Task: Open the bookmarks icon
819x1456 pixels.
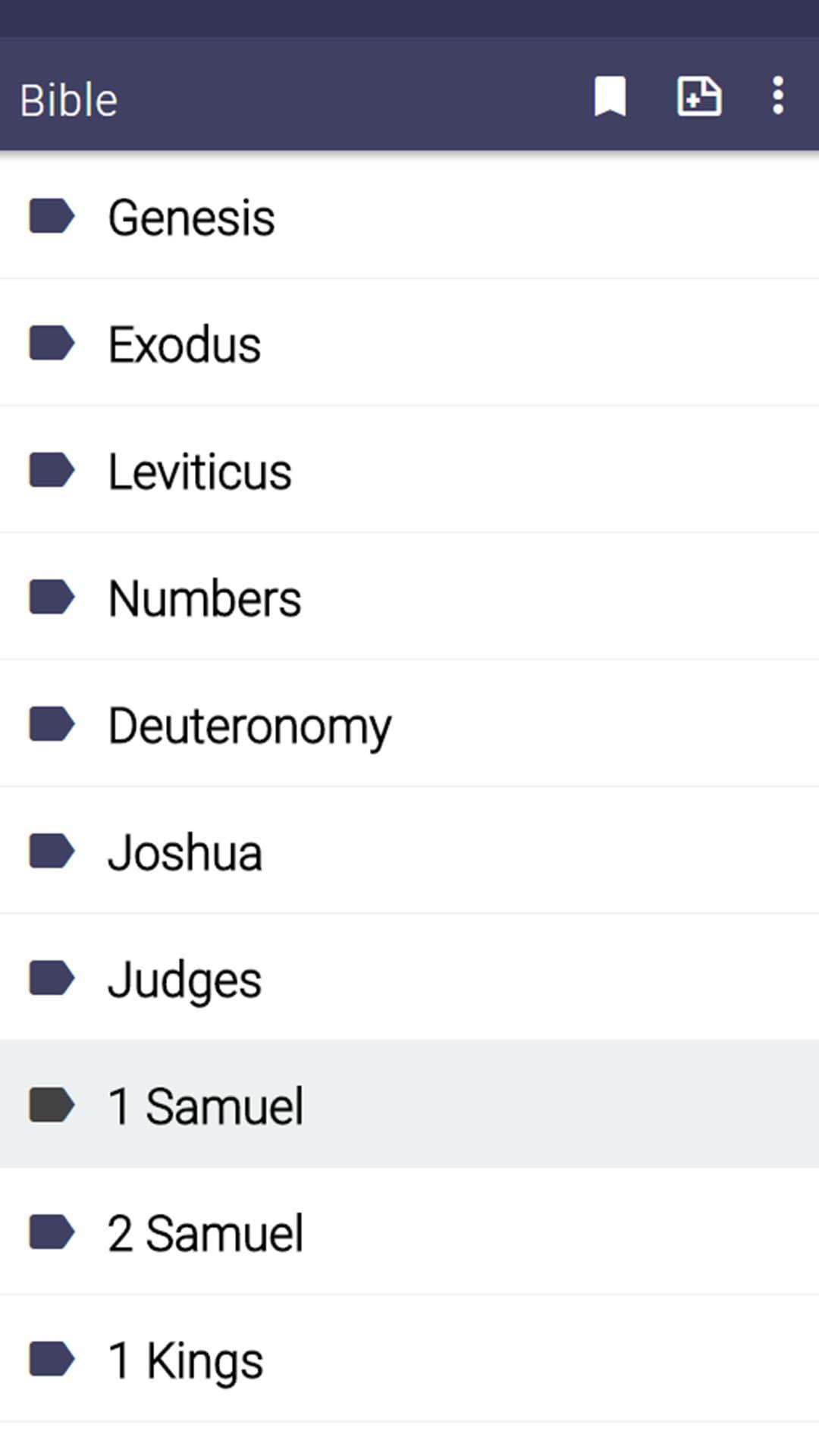Action: click(x=610, y=96)
